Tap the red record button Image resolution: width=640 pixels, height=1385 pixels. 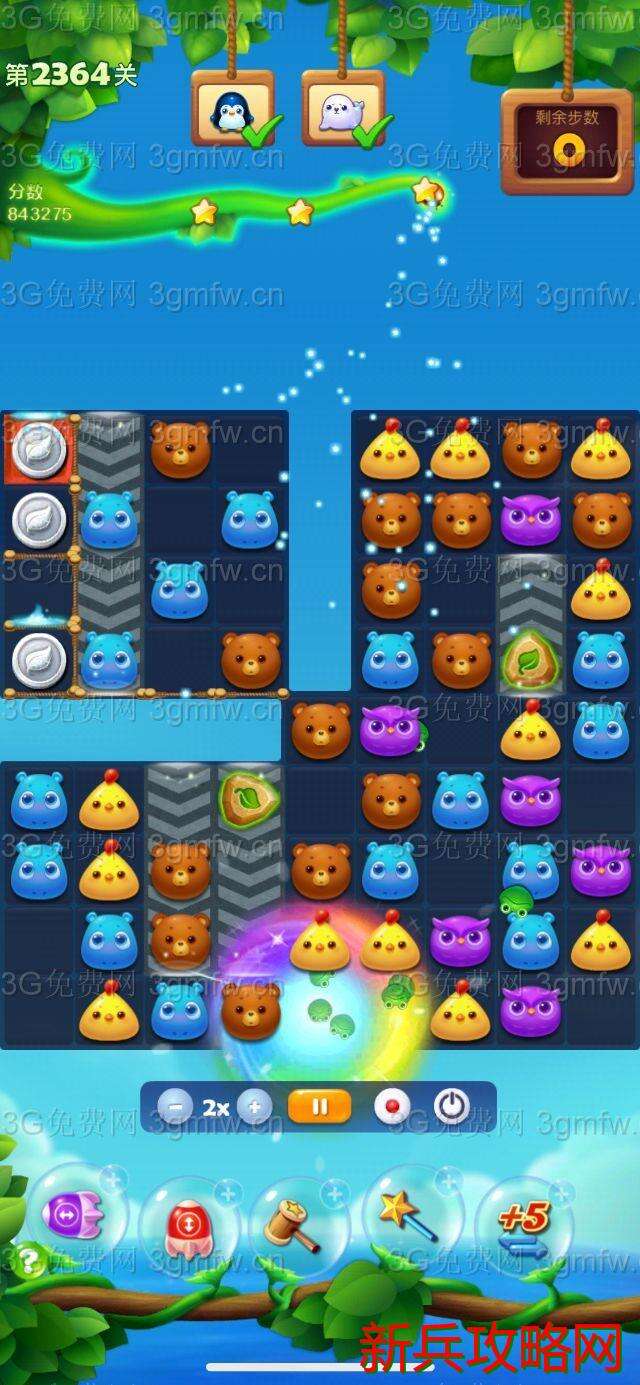[392, 1107]
